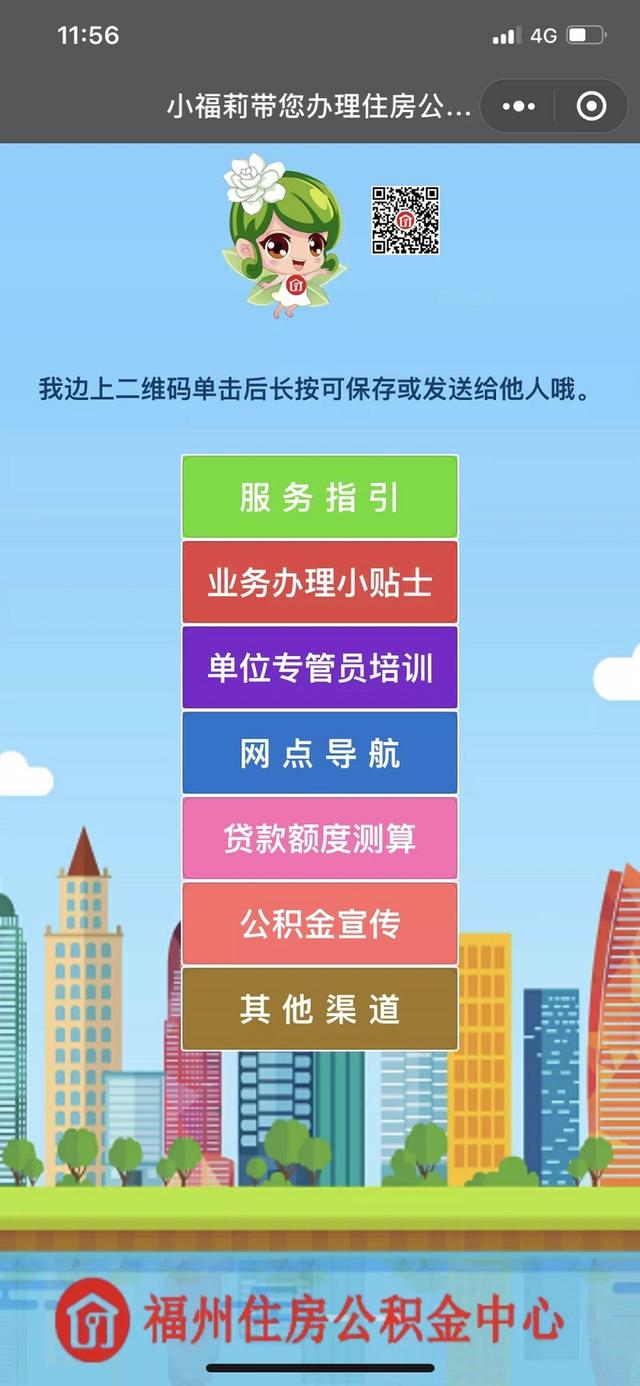This screenshot has width=640, height=1386.
Task: Select 其他渠道 other channels
Action: tap(319, 1008)
